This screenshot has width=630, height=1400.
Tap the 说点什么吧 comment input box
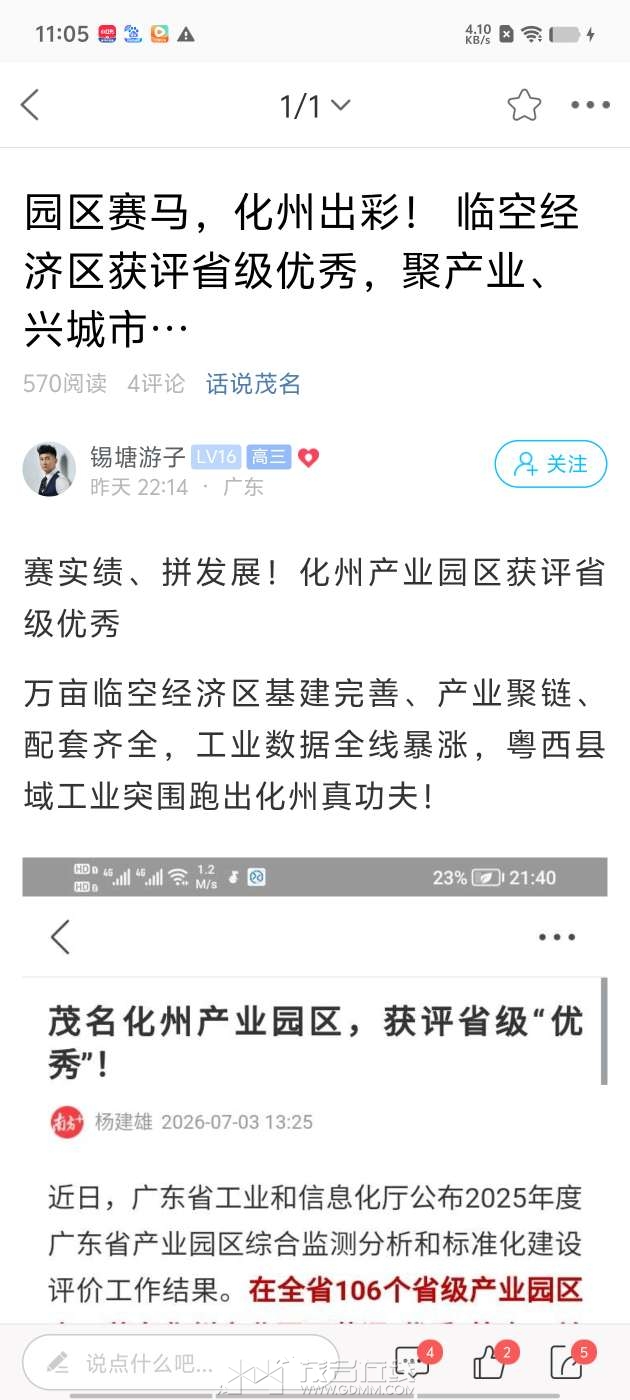tap(181, 1362)
